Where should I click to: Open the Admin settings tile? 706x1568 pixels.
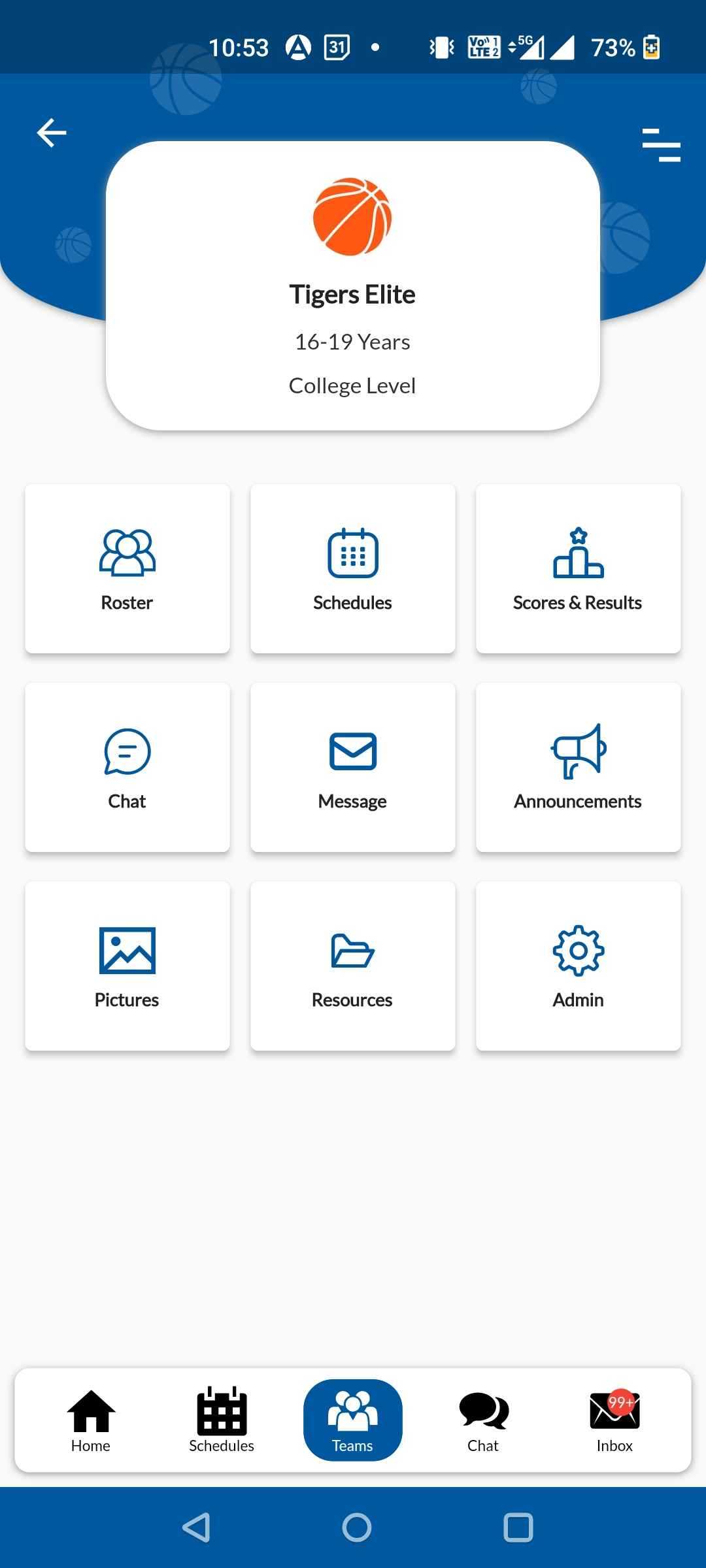tap(578, 966)
